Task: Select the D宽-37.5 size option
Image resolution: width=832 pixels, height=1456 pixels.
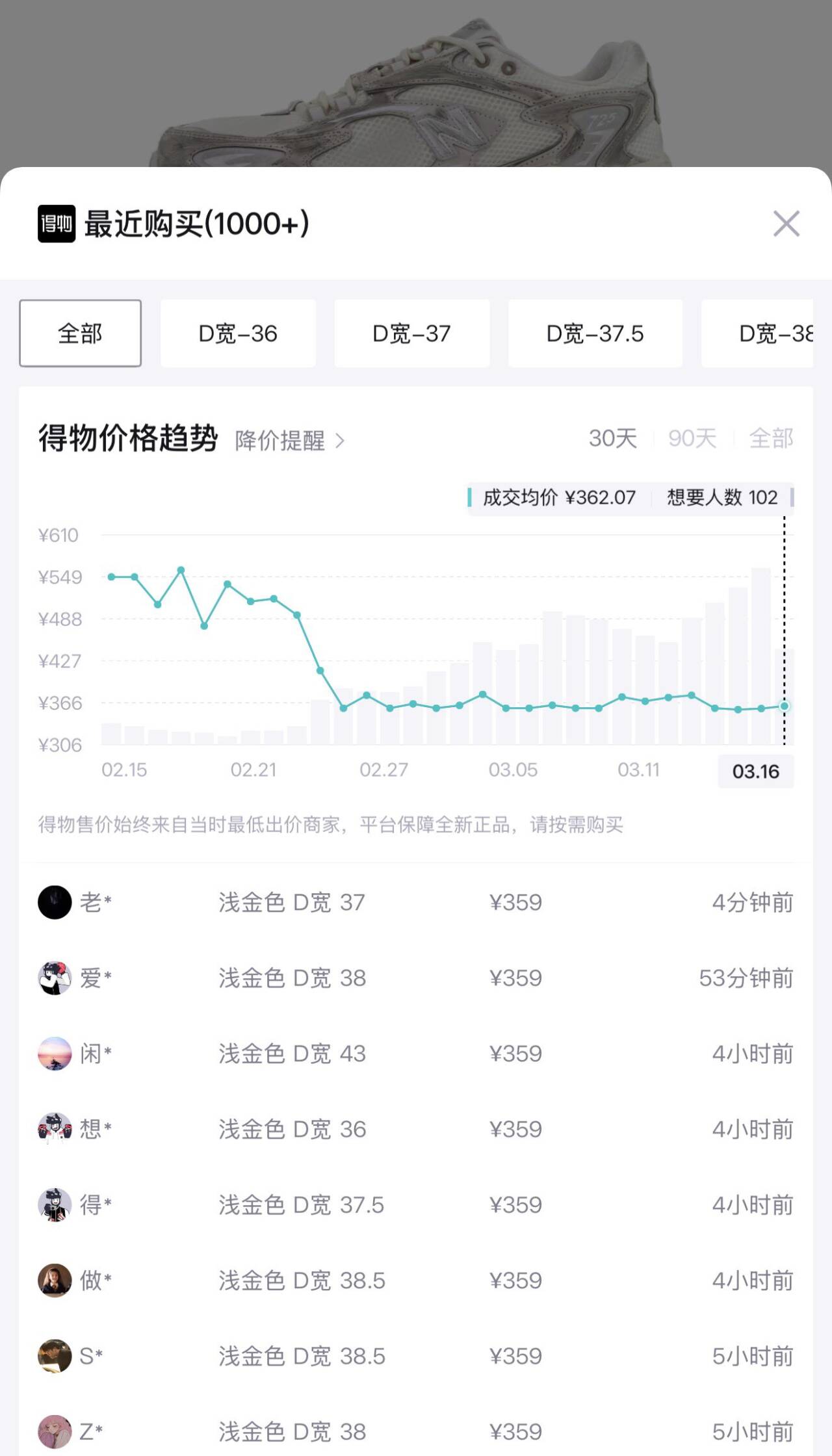Action: point(595,333)
